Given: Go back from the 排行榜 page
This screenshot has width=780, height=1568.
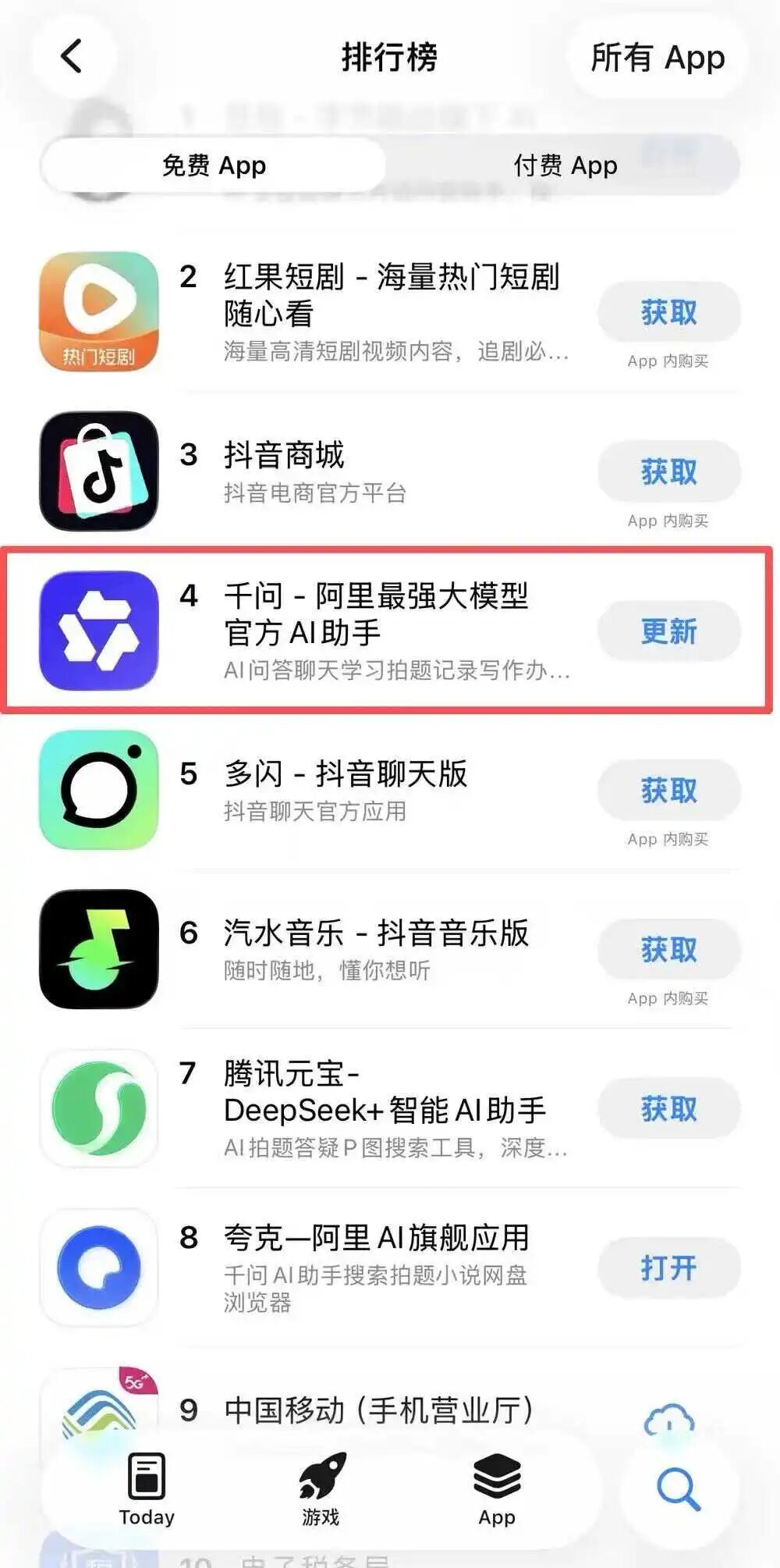Looking at the screenshot, I should coord(73,56).
